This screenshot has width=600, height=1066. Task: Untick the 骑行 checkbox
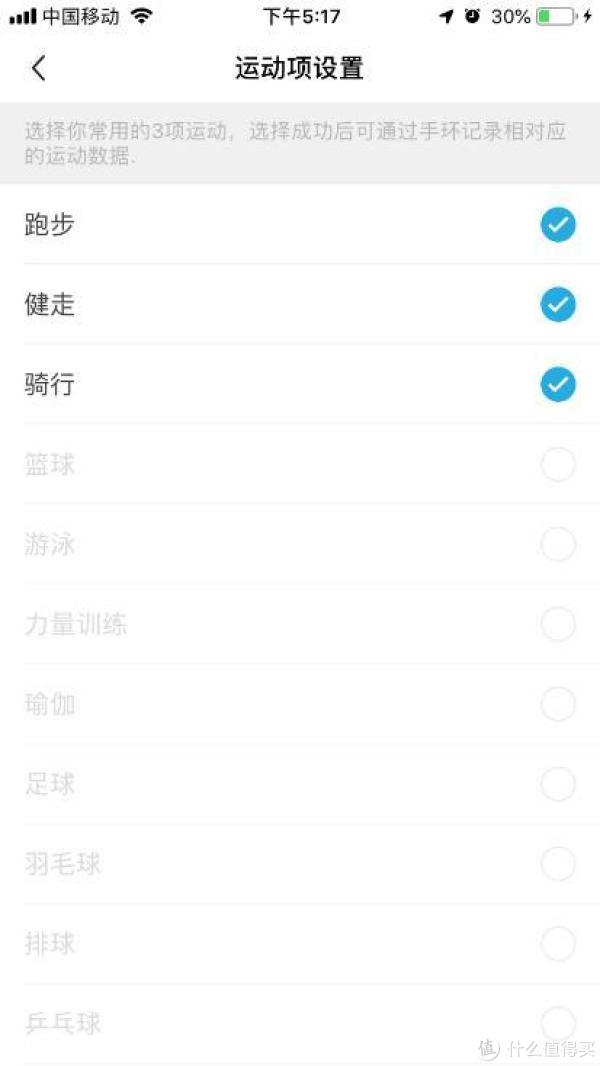(x=558, y=384)
